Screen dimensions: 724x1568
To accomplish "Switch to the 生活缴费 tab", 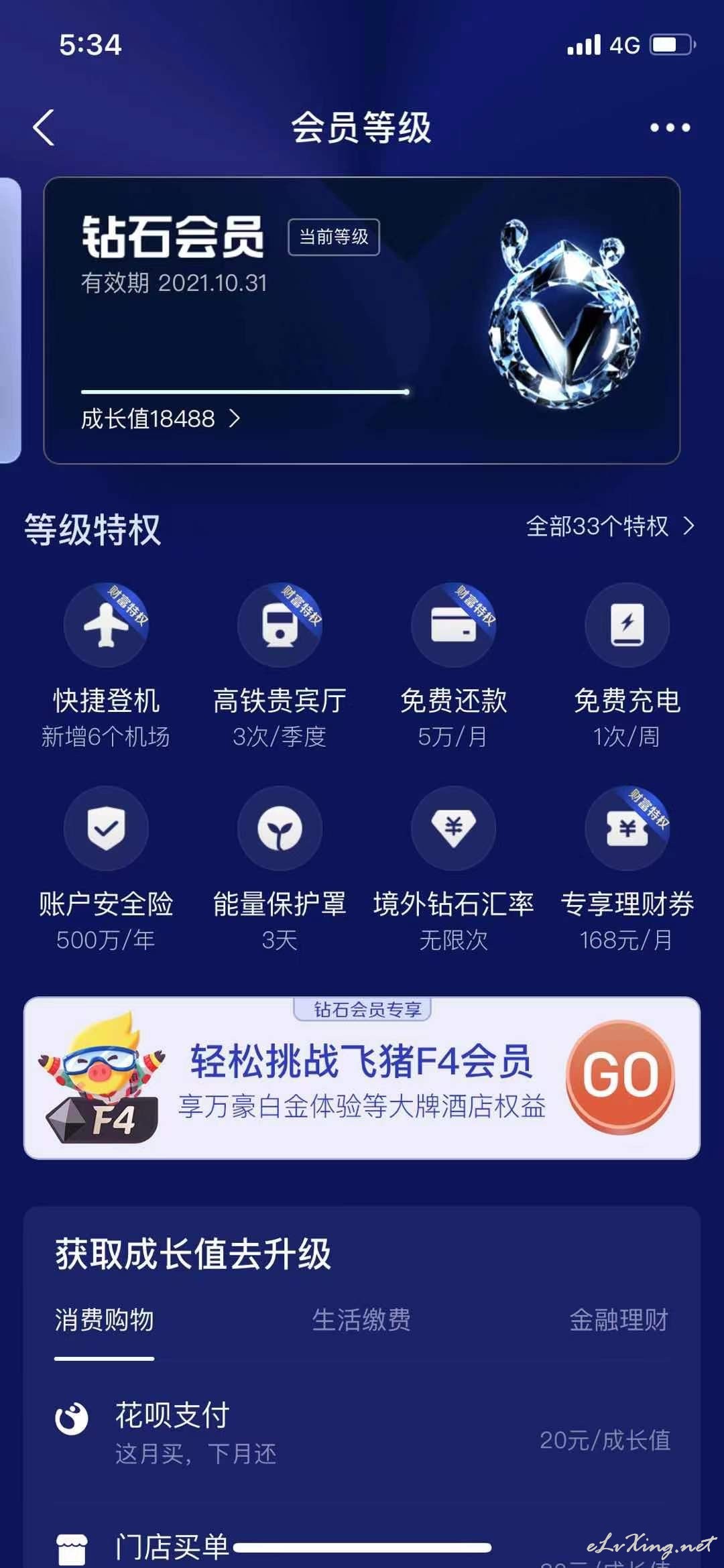I will (x=361, y=1320).
